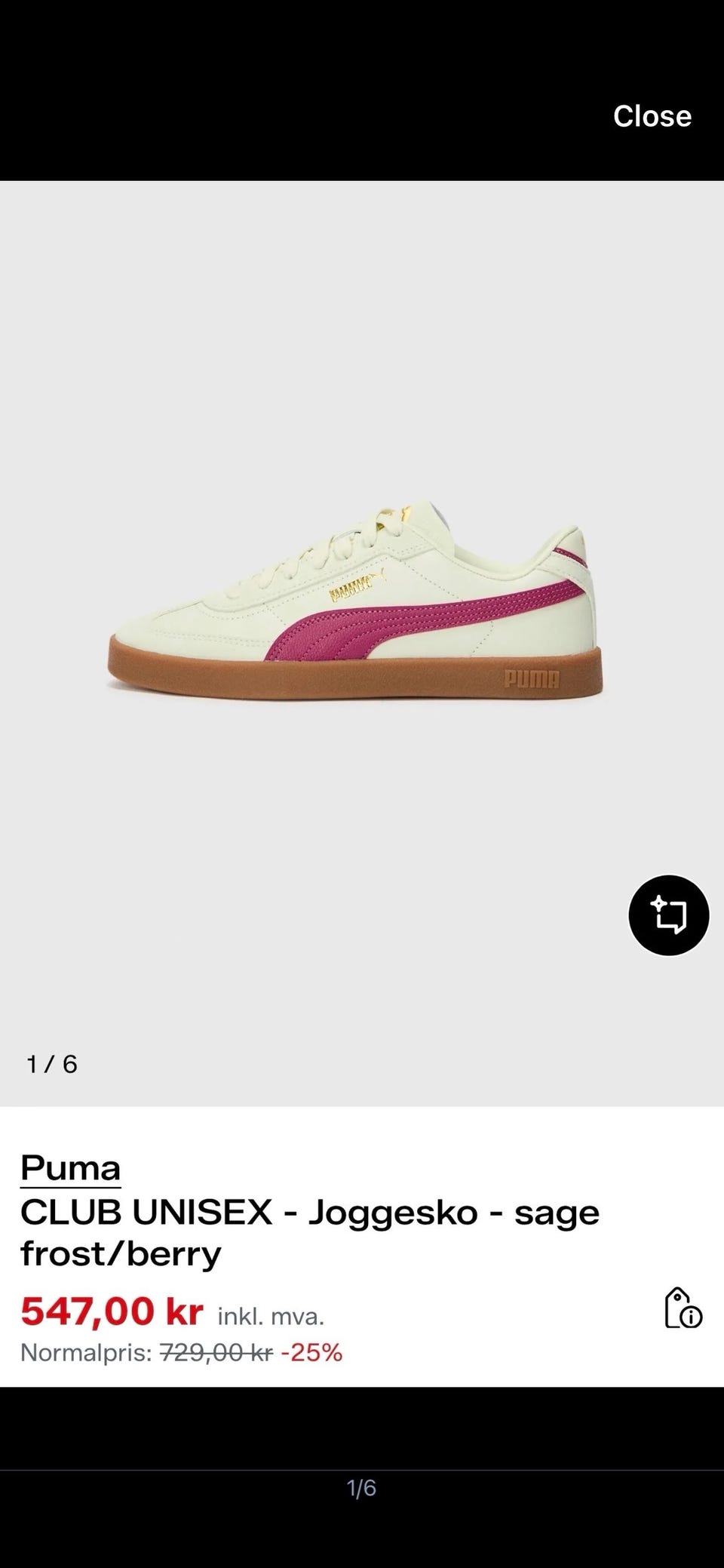Close the image gallery view

[652, 116]
